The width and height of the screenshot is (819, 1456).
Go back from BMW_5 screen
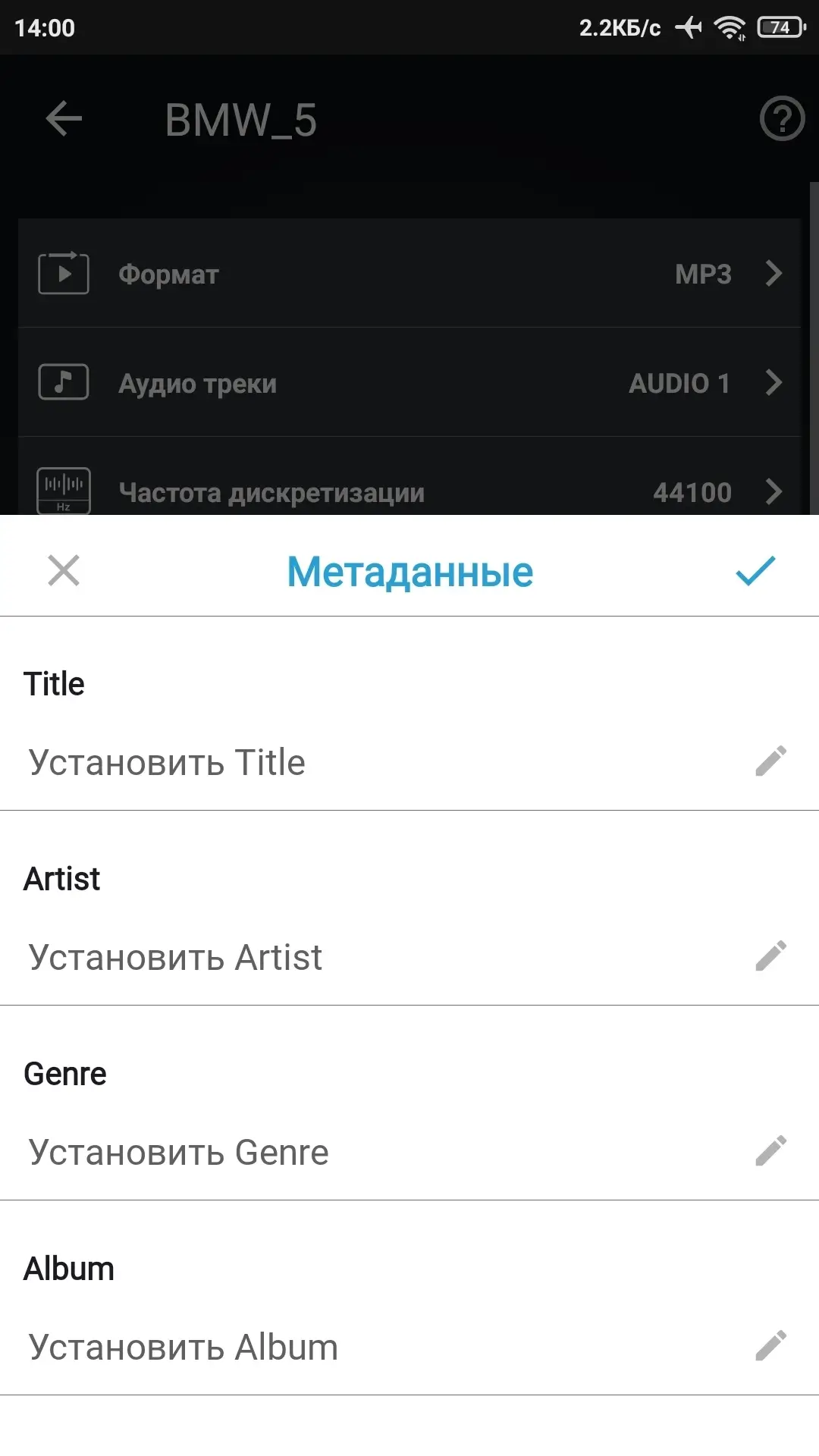pos(64,119)
